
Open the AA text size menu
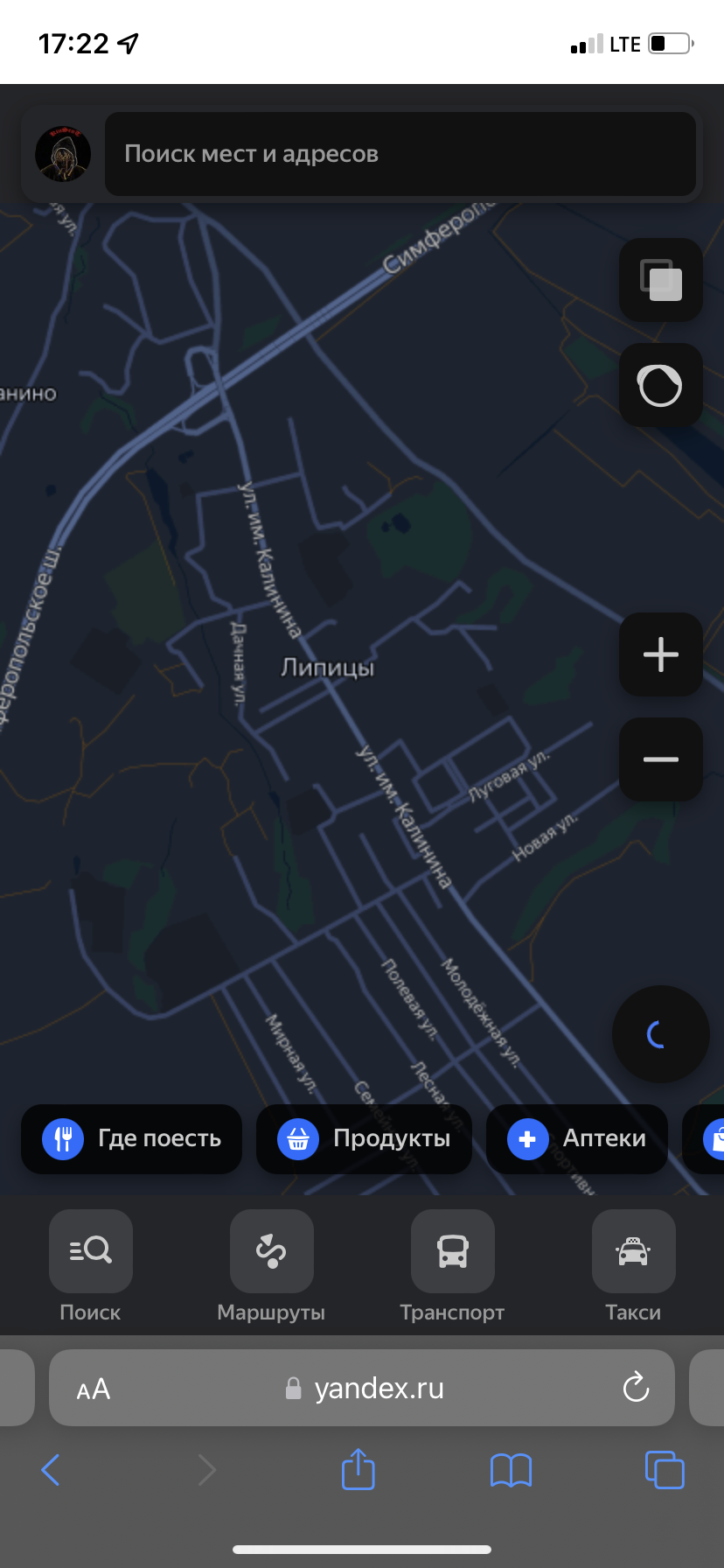[x=94, y=1389]
